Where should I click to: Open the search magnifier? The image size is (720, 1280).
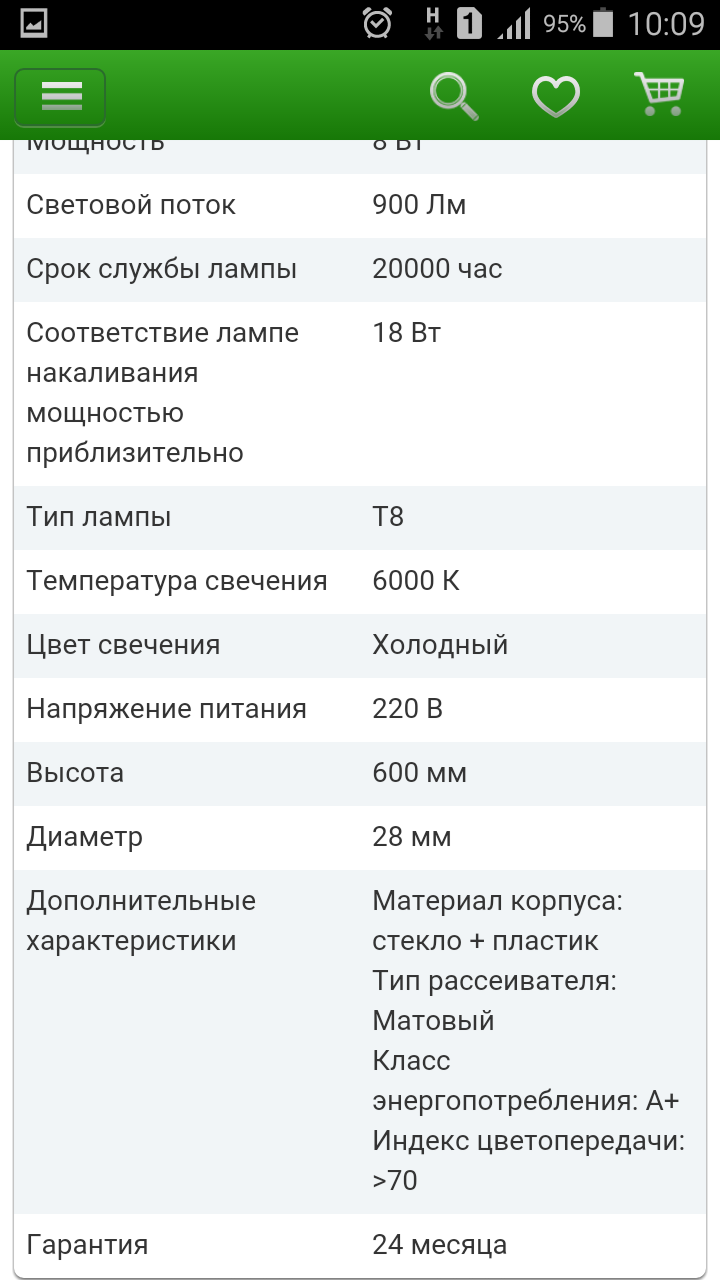[x=454, y=96]
